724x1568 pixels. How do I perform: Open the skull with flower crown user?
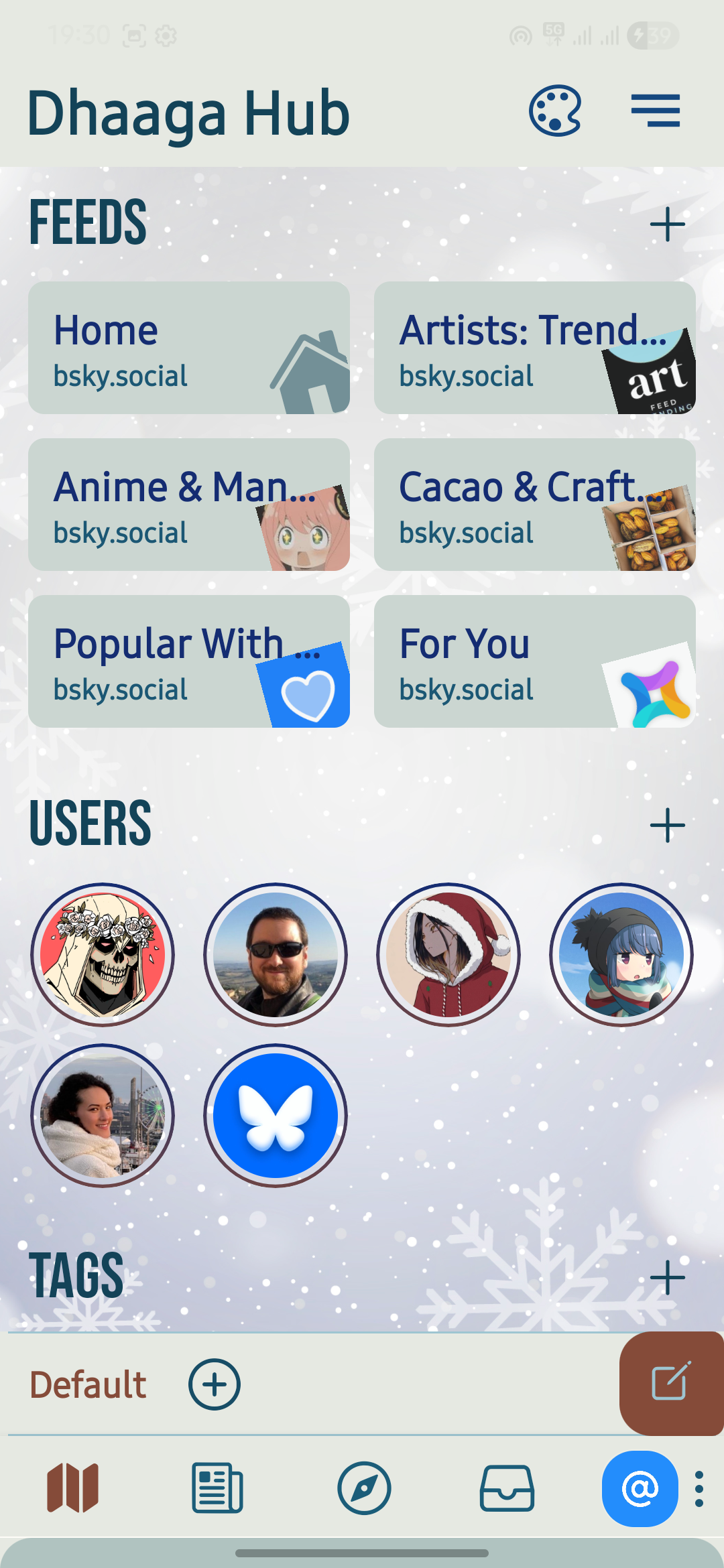click(103, 954)
